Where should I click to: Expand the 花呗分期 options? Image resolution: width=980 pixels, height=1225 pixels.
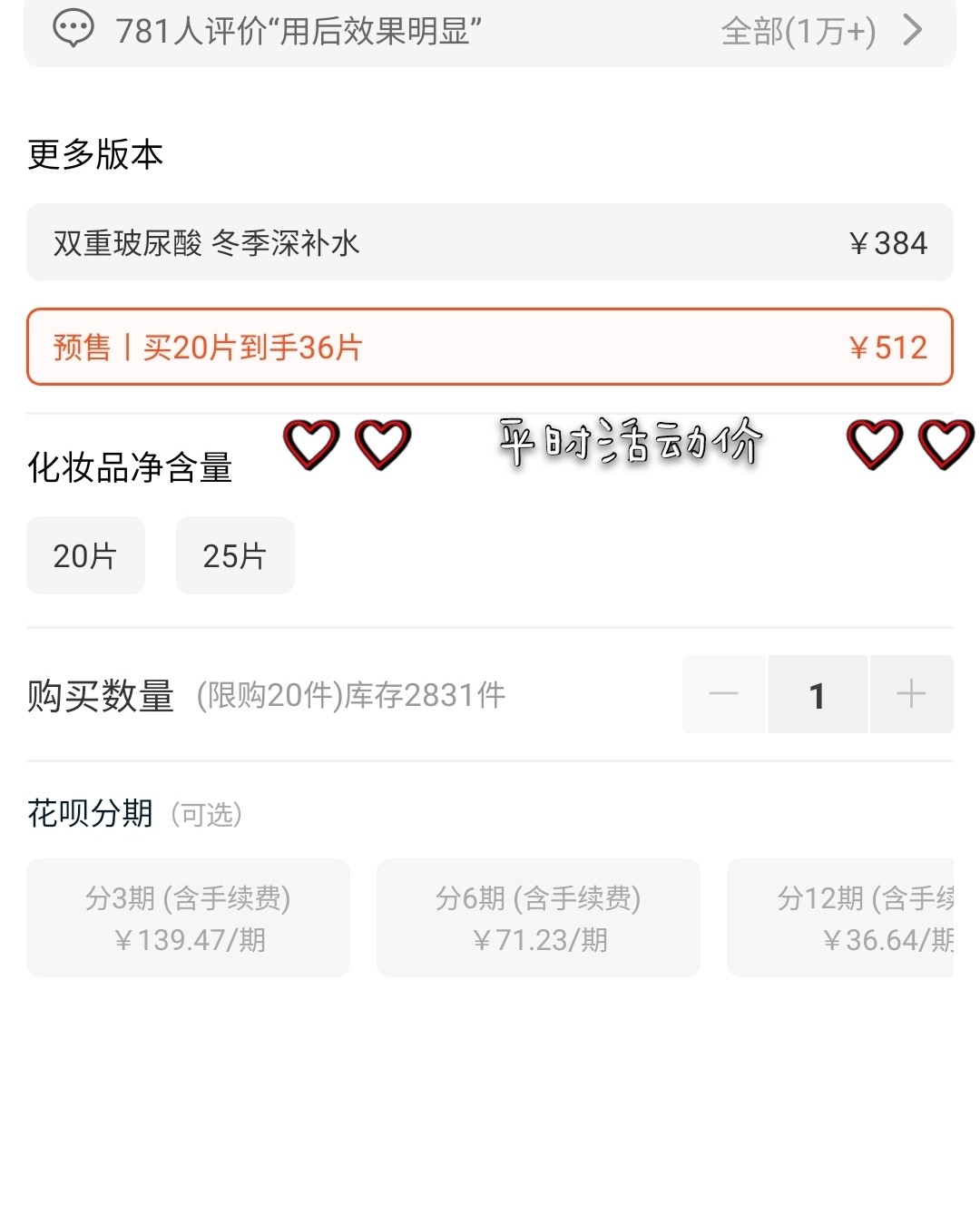click(89, 814)
